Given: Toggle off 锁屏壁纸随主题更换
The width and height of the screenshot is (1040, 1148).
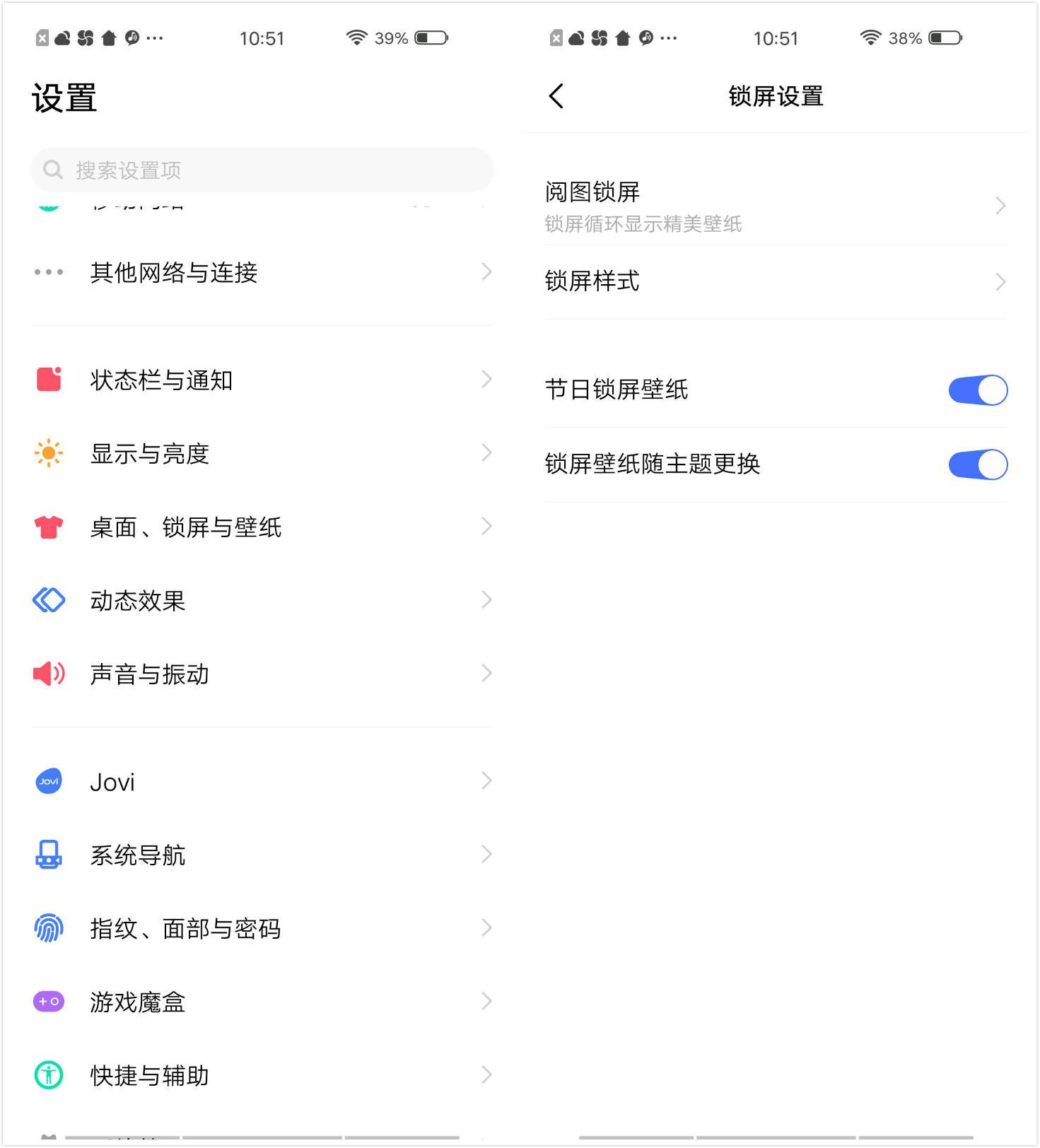Looking at the screenshot, I should tap(978, 464).
